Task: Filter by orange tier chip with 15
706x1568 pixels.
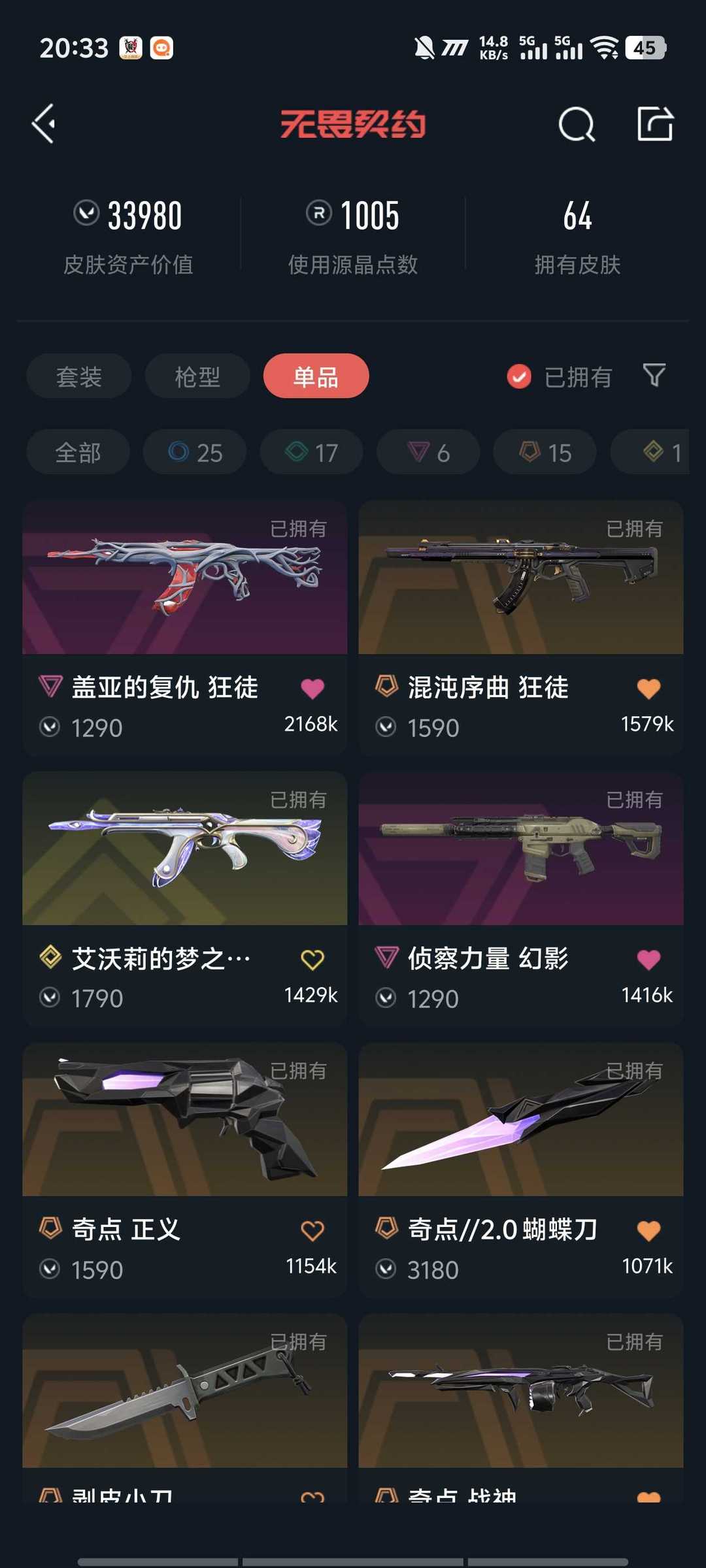Action: point(545,452)
